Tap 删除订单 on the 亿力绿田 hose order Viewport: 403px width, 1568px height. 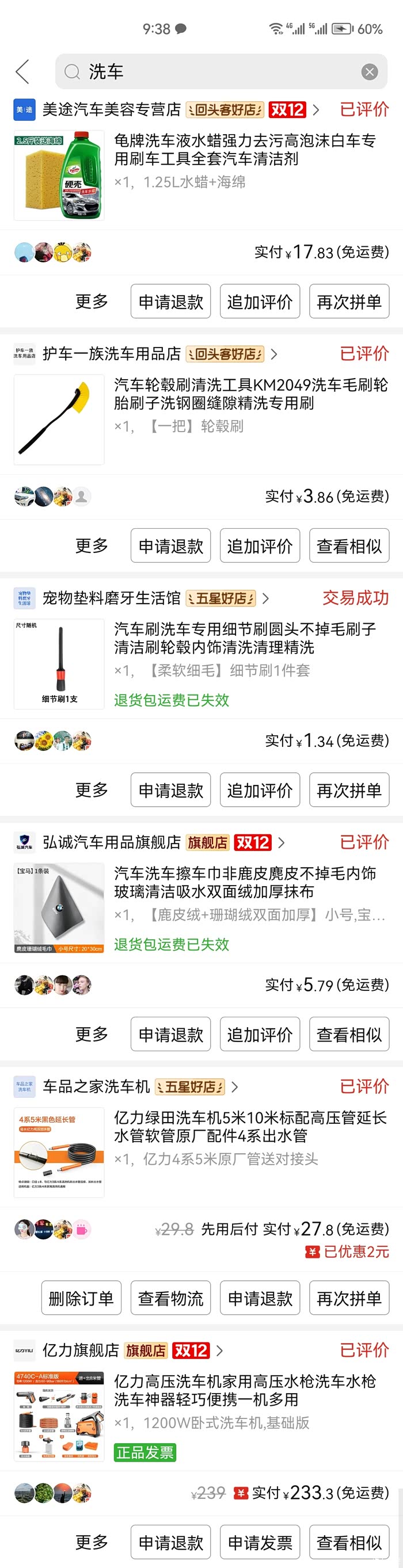[x=81, y=1298]
